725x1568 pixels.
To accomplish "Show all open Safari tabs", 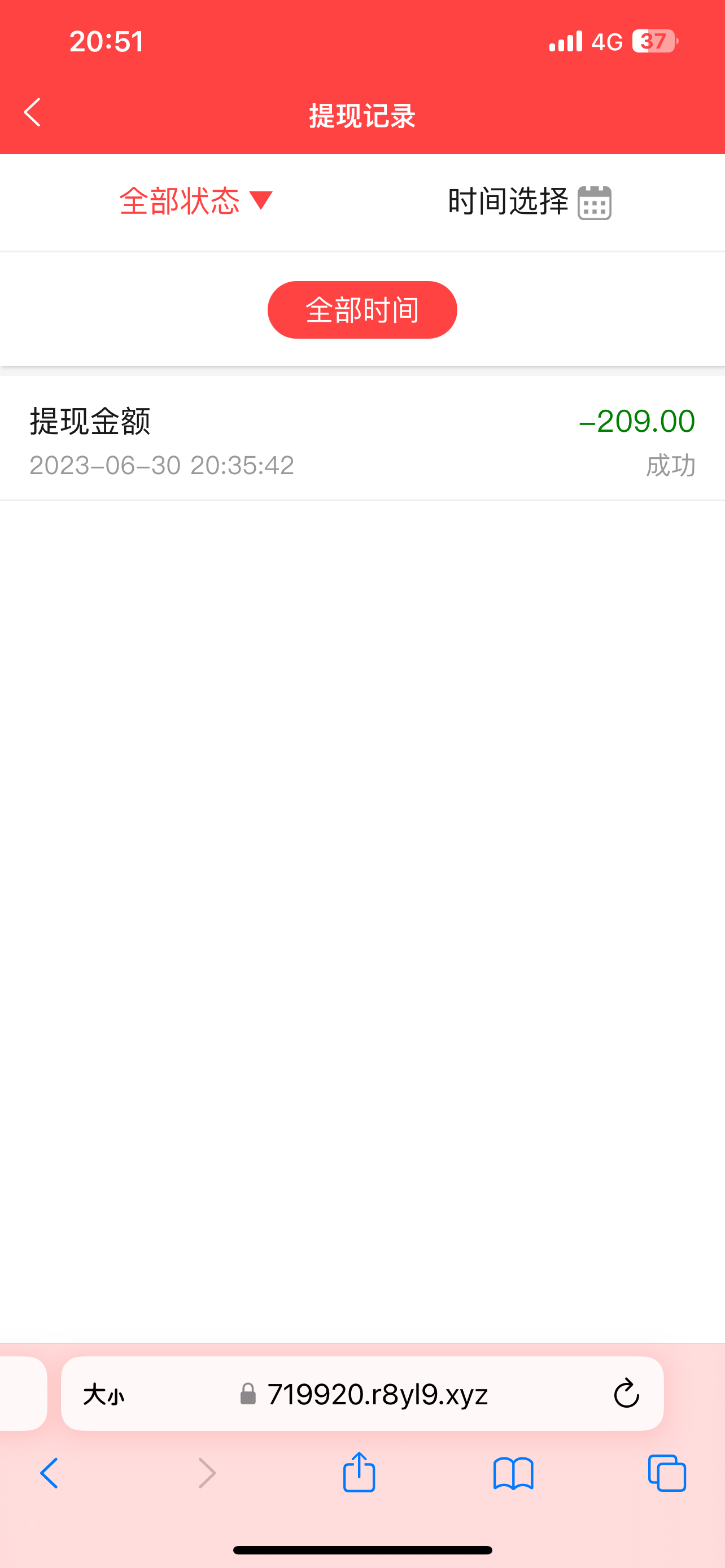I will pos(667,1474).
